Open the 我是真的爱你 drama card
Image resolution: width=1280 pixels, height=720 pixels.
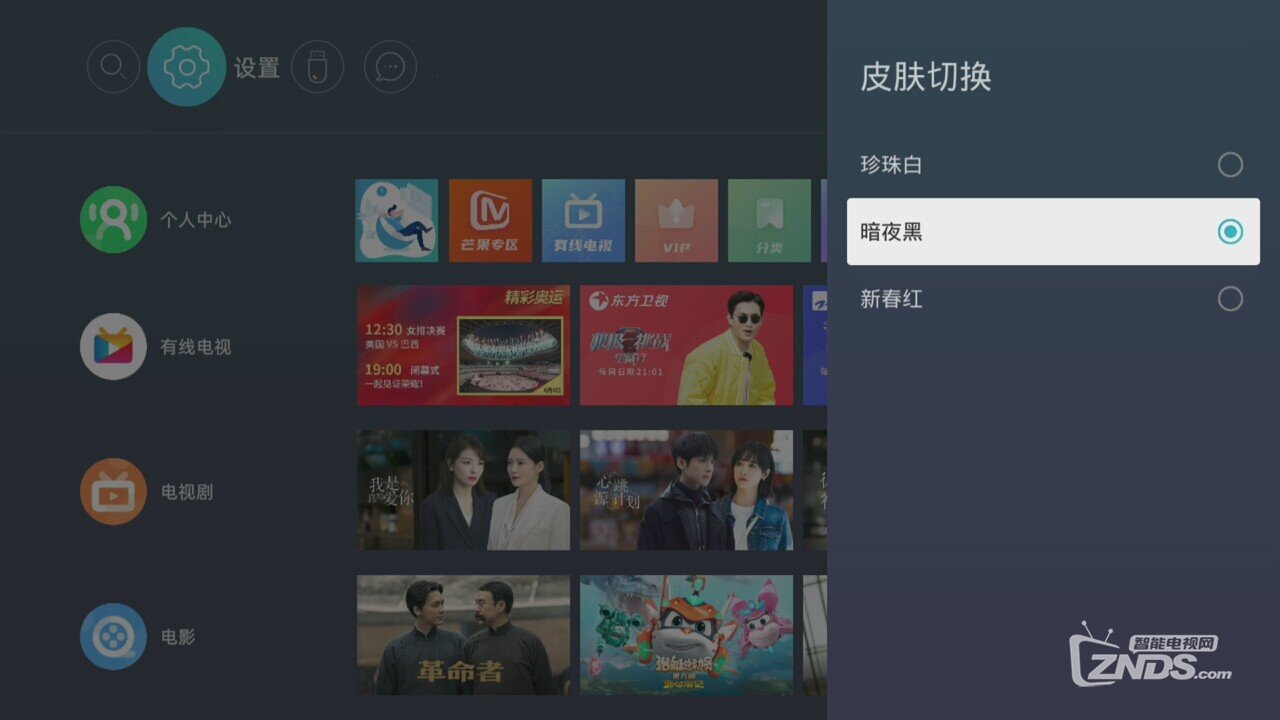click(464, 490)
